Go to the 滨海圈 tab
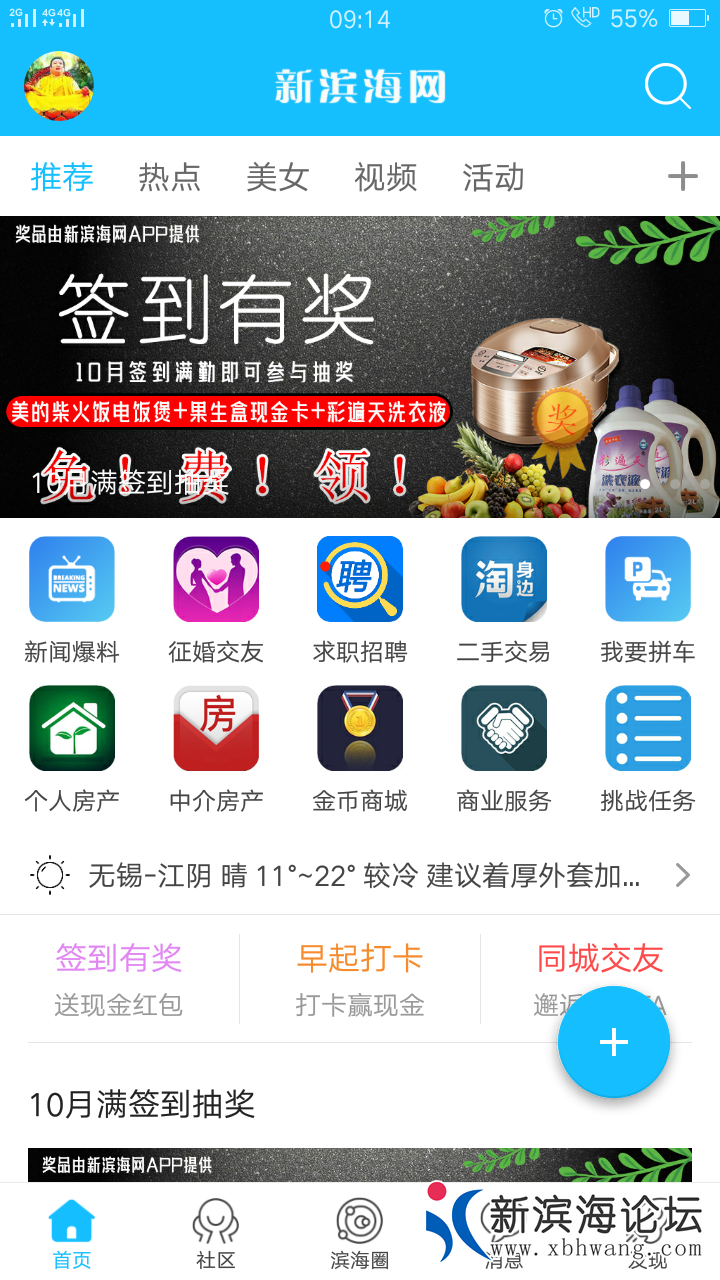This screenshot has height=1280, width=720. coord(359,1233)
